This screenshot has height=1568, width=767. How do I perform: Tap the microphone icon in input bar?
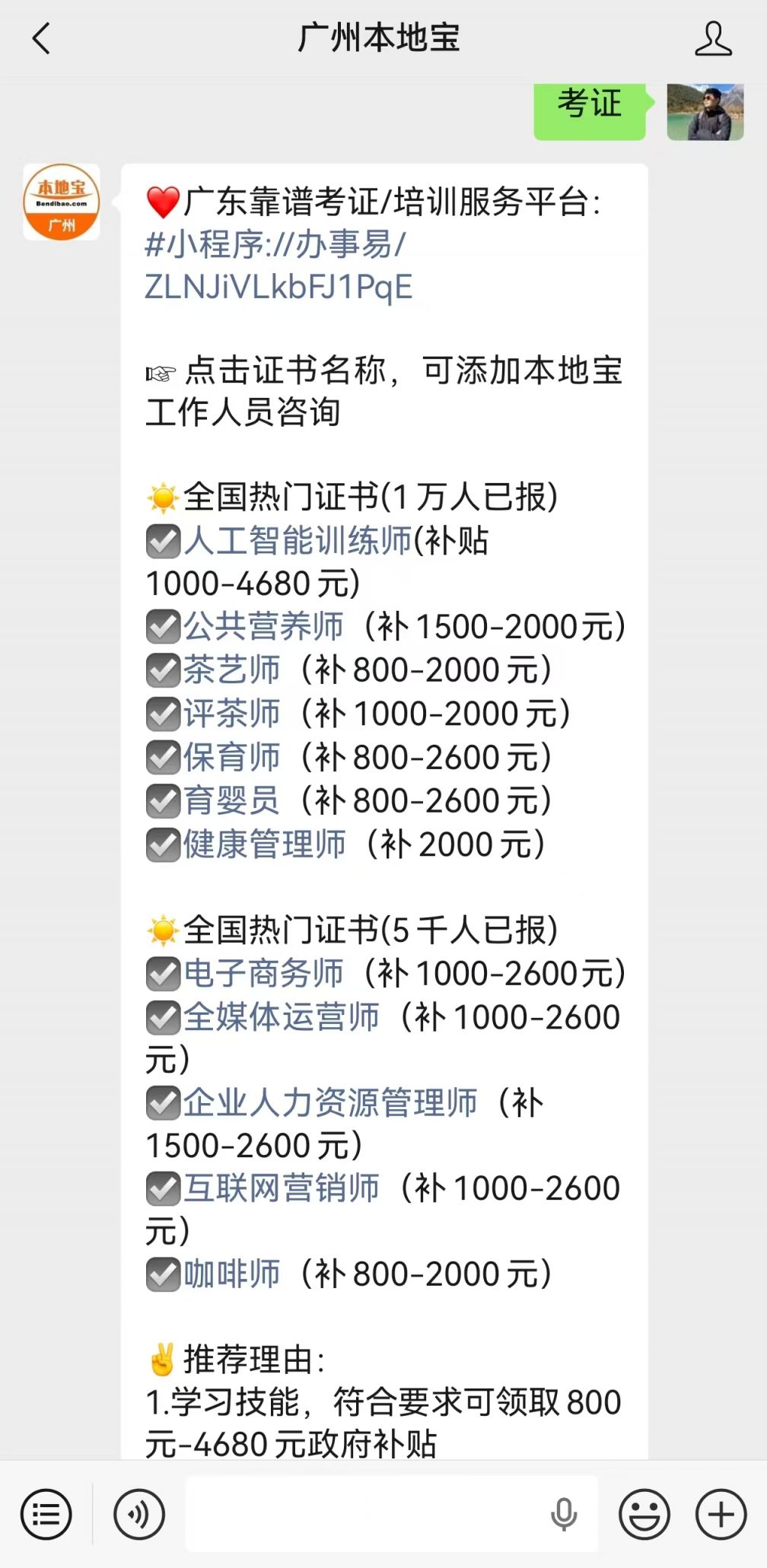(x=562, y=1514)
